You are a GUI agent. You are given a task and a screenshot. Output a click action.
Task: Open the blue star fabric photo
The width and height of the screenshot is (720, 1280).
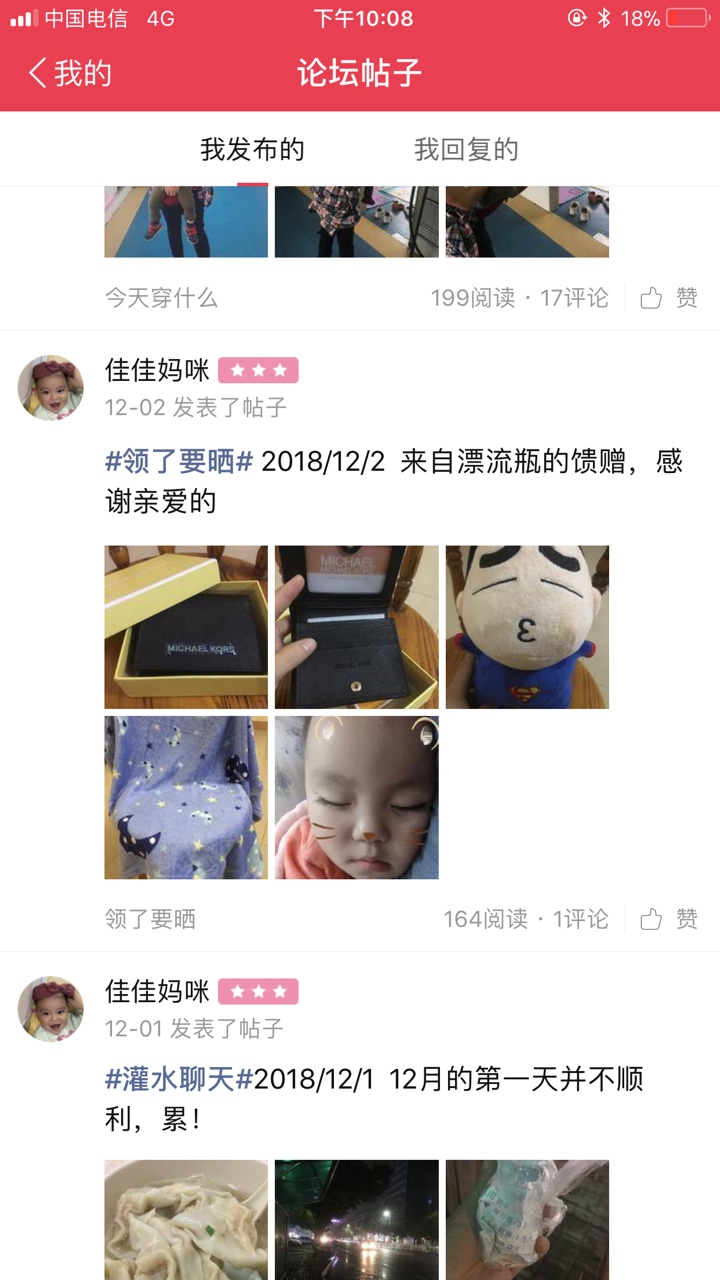coord(186,798)
